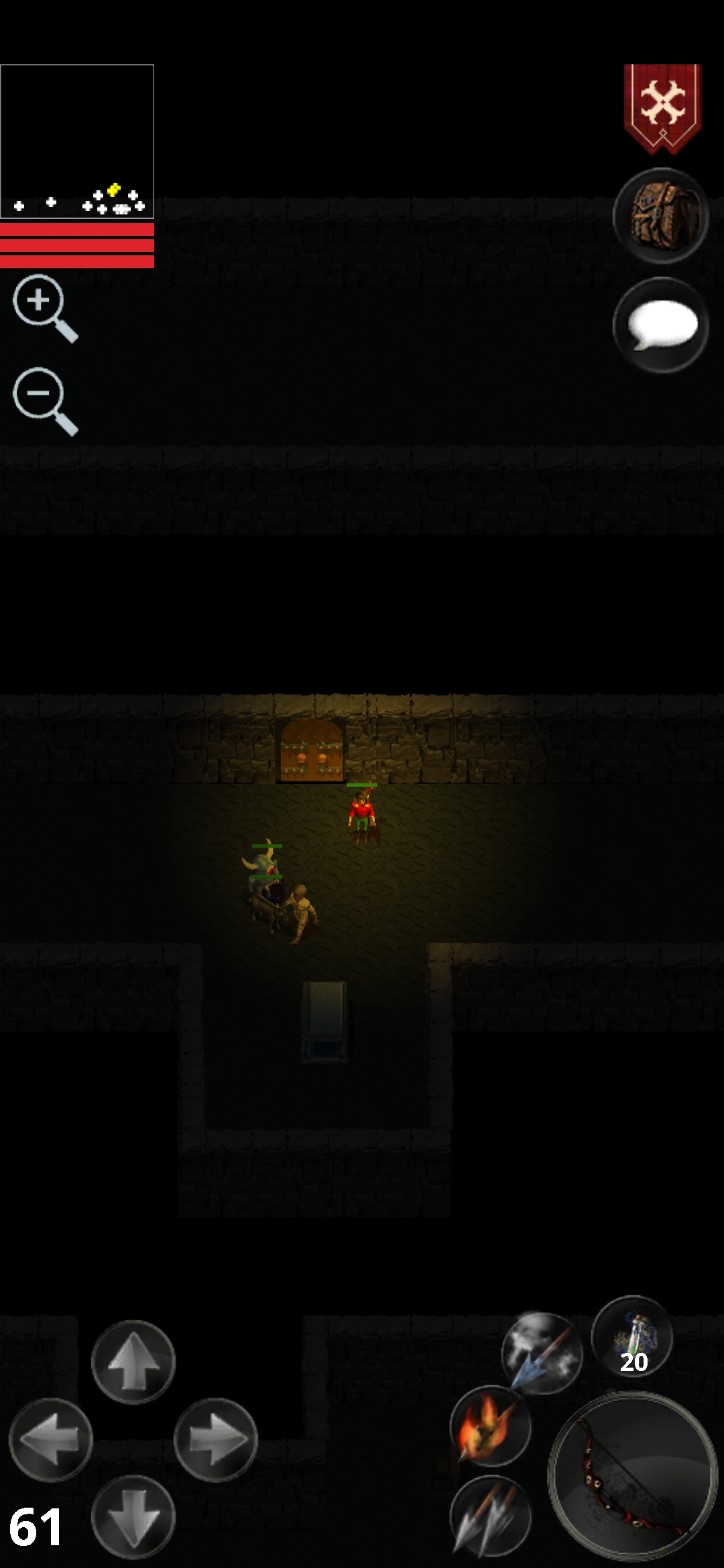Tap the red crossed-bones banner
The height and width of the screenshot is (1568, 724).
coord(662,107)
